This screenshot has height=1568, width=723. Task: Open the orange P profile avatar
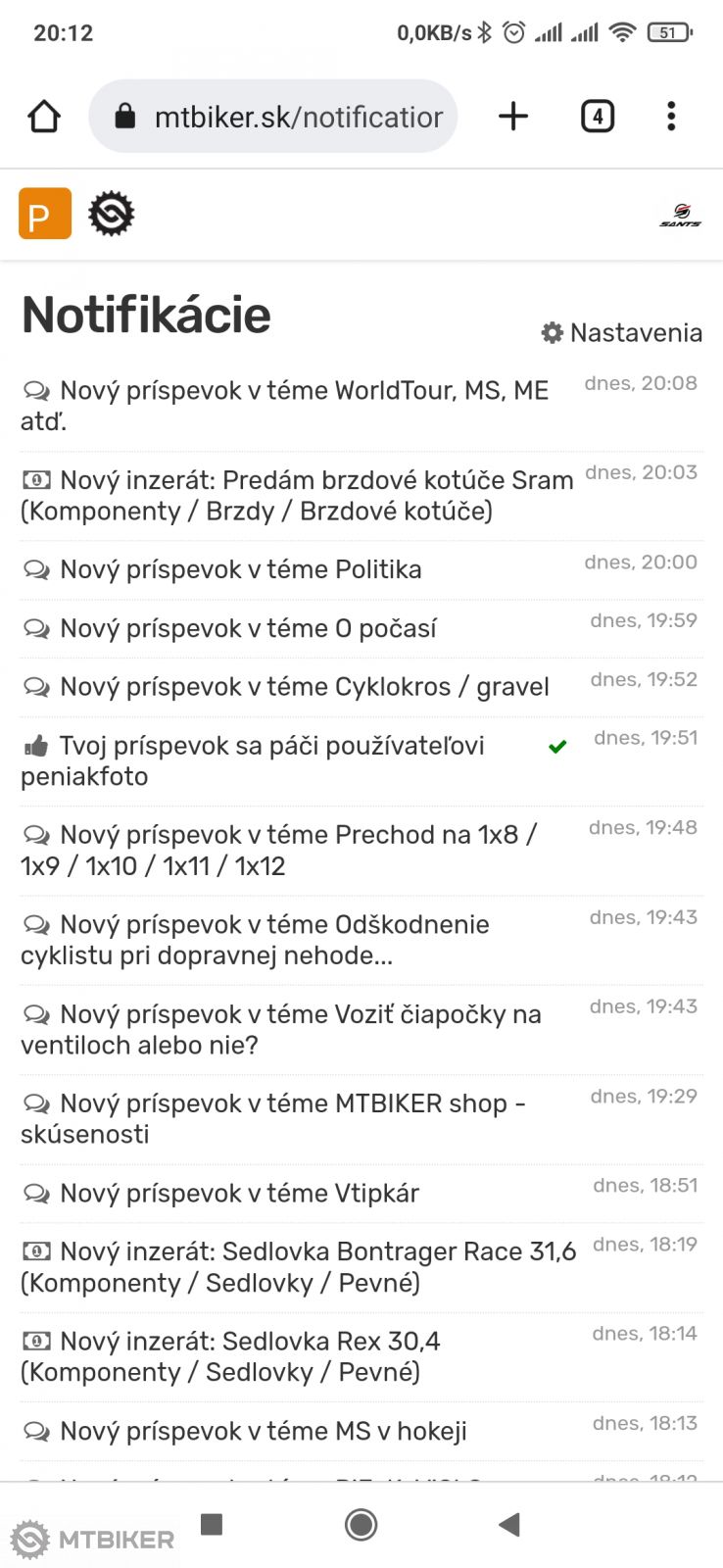(45, 214)
